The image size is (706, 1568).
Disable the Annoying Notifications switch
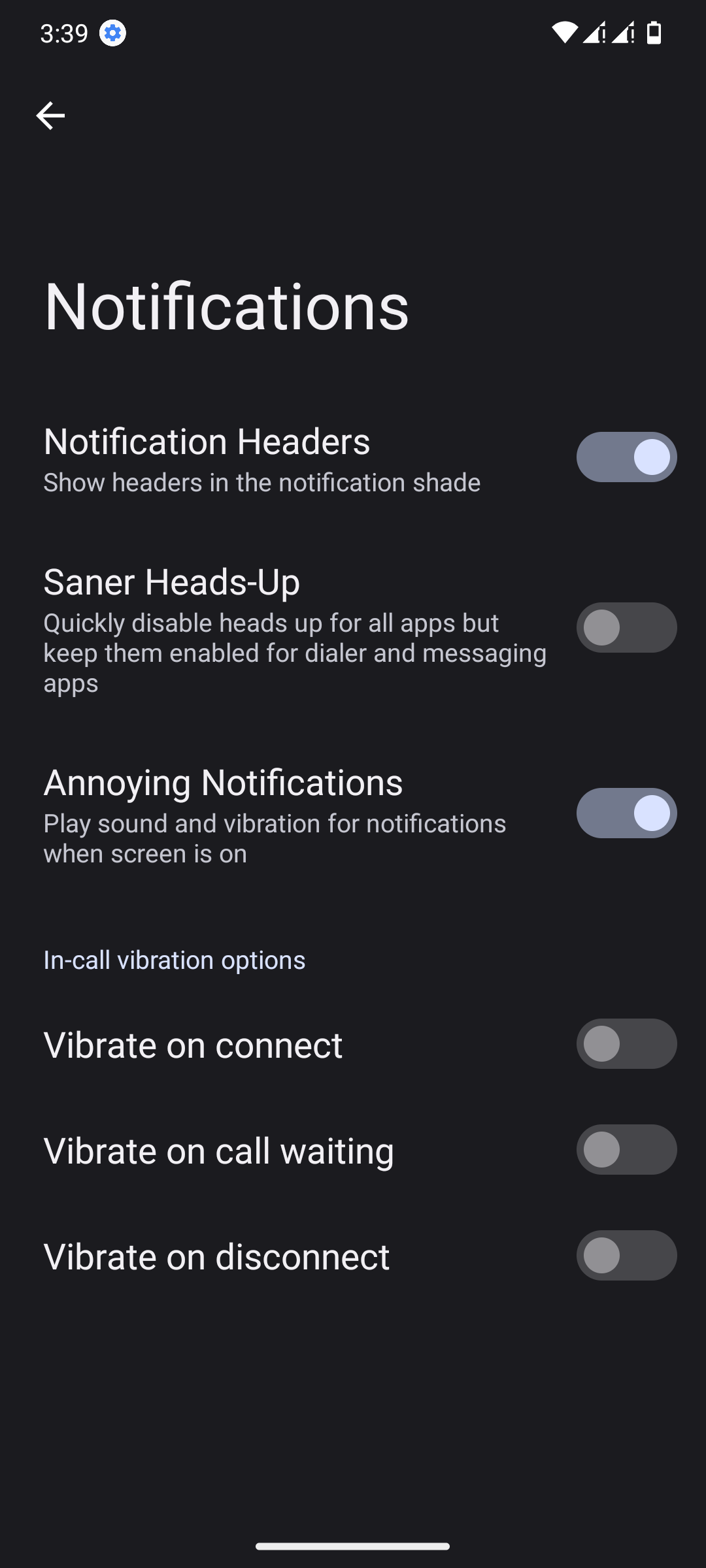626,813
